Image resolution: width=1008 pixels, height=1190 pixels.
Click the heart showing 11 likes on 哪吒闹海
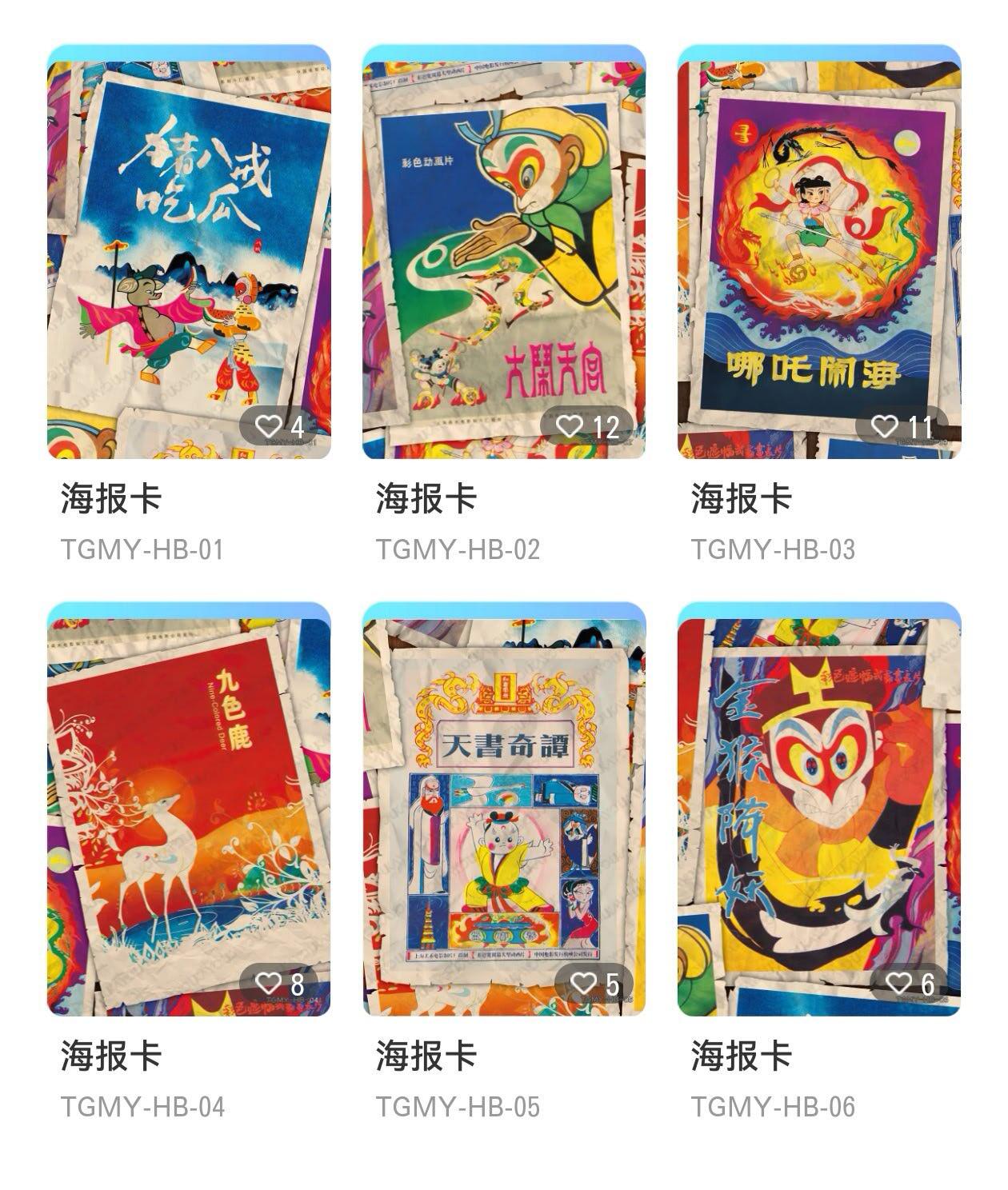click(x=883, y=427)
